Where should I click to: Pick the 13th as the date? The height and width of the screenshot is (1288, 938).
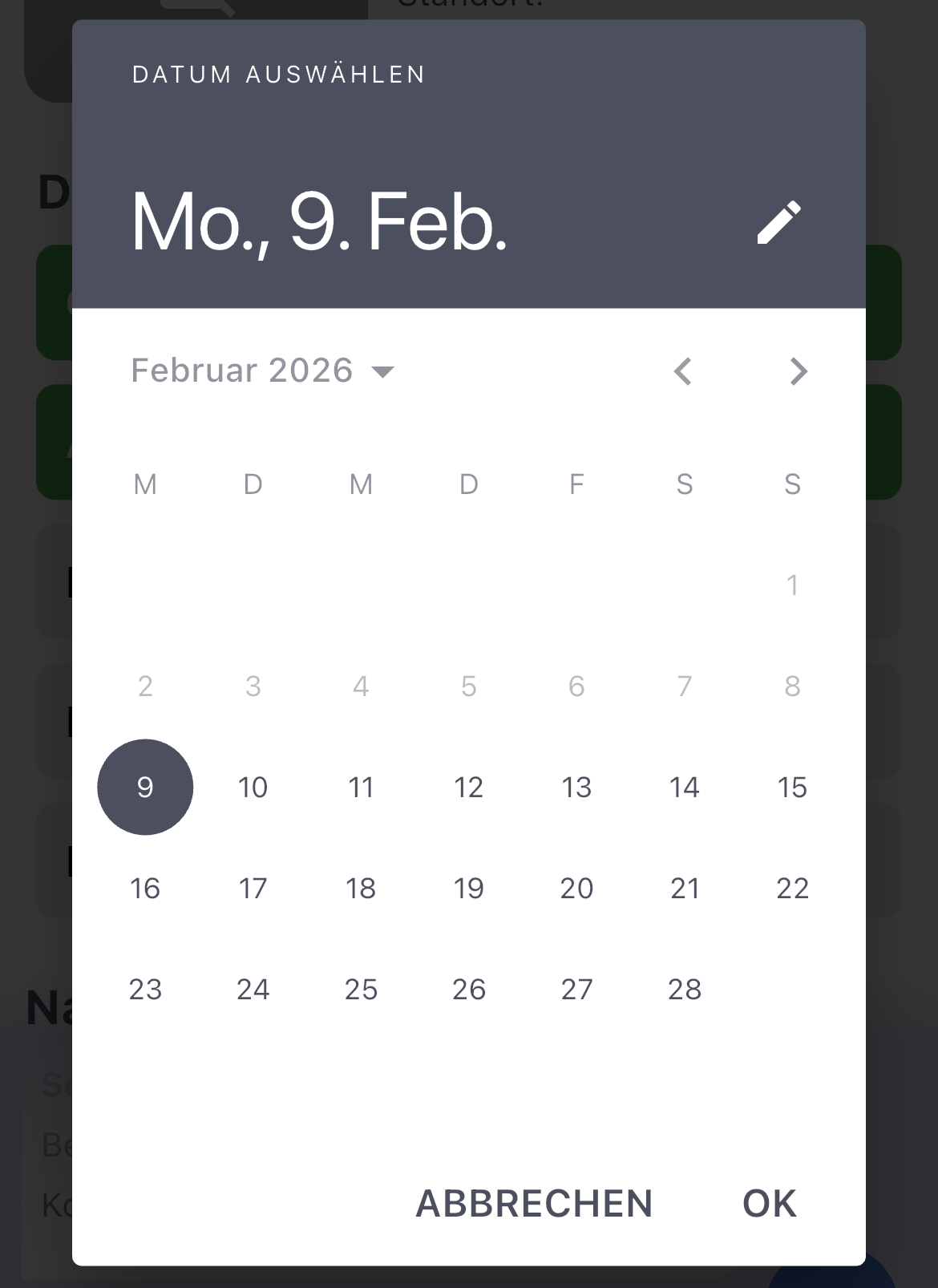[576, 788]
